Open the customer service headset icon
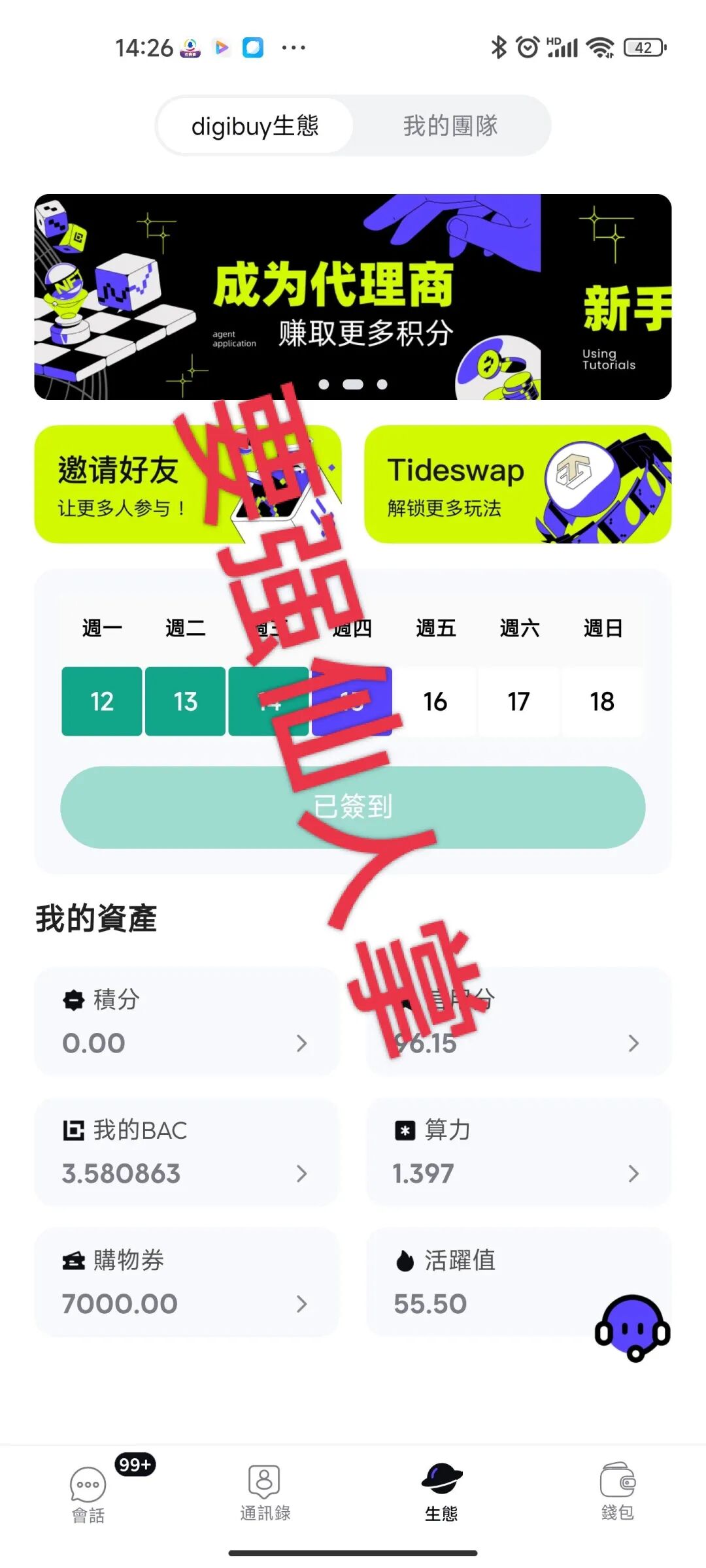 pyautogui.click(x=632, y=1328)
